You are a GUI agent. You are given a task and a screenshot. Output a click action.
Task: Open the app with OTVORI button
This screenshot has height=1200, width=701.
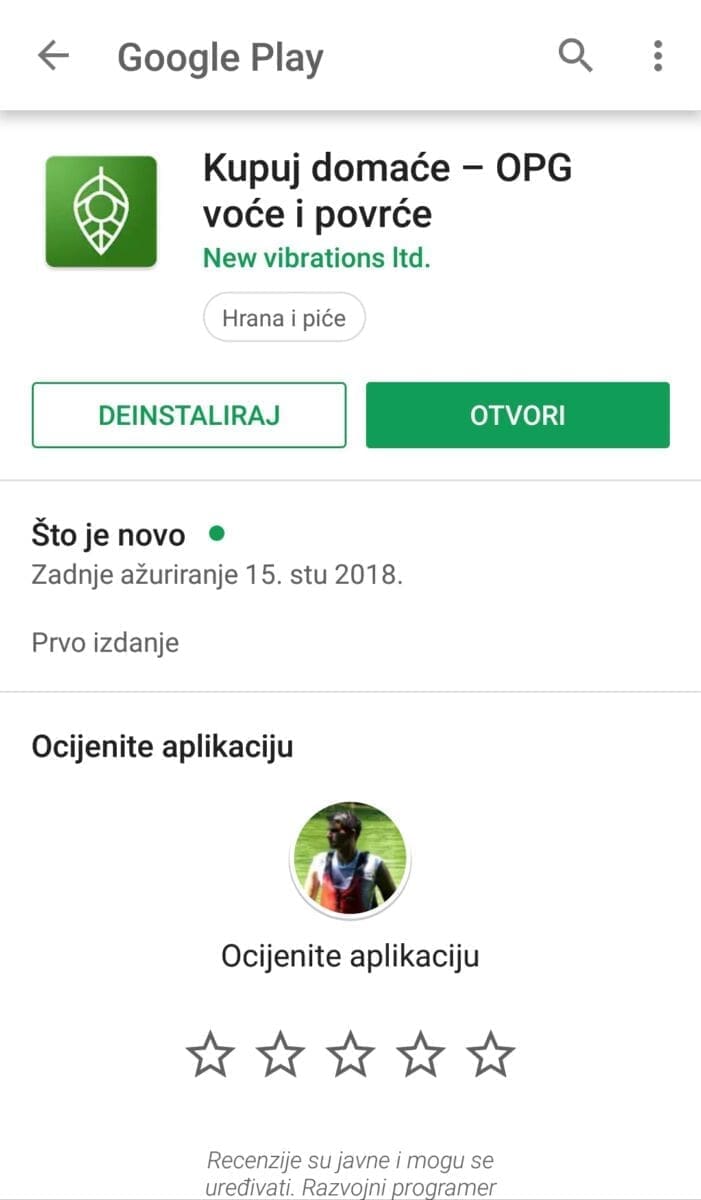(517, 415)
